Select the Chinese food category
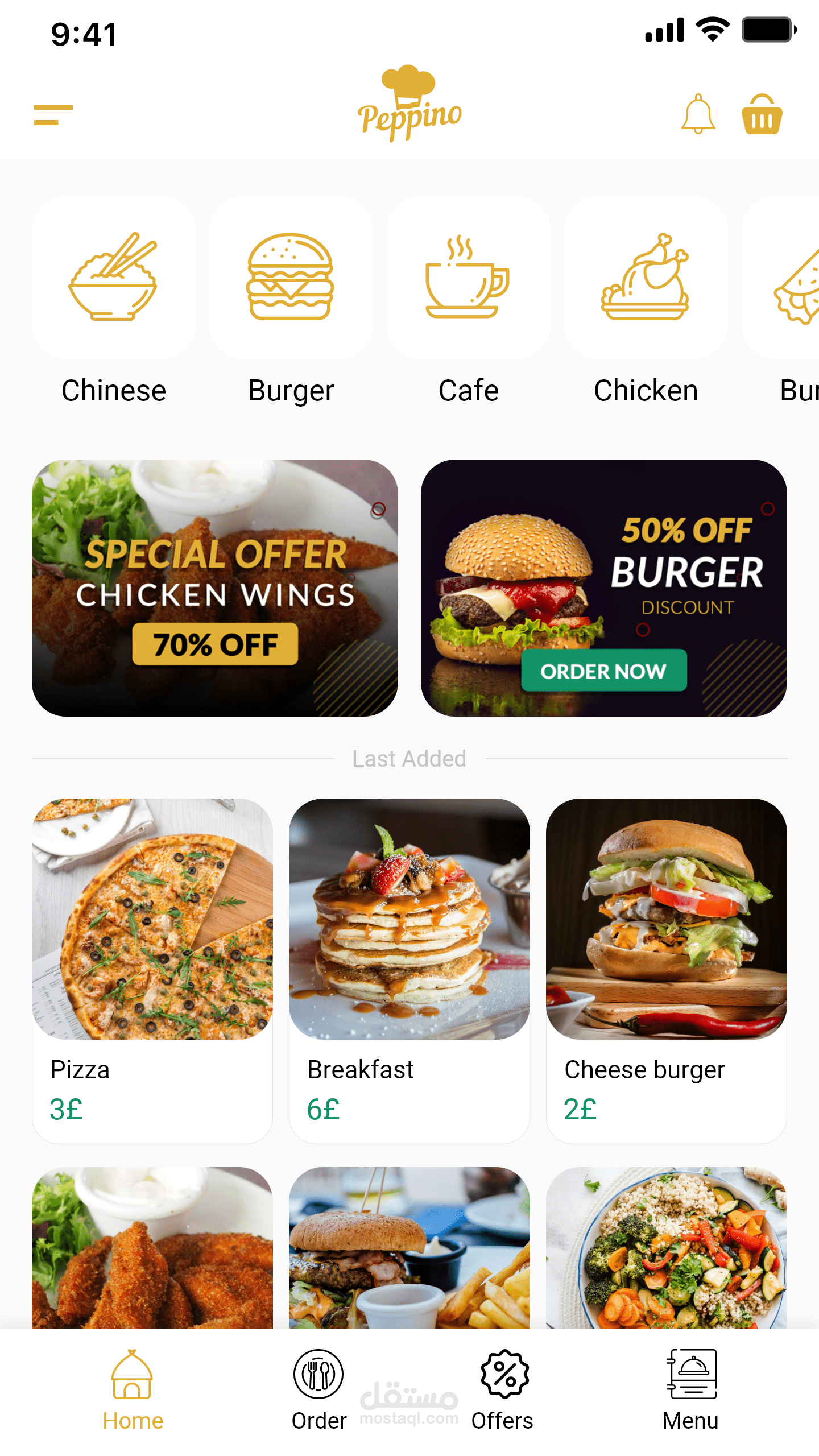 114,278
